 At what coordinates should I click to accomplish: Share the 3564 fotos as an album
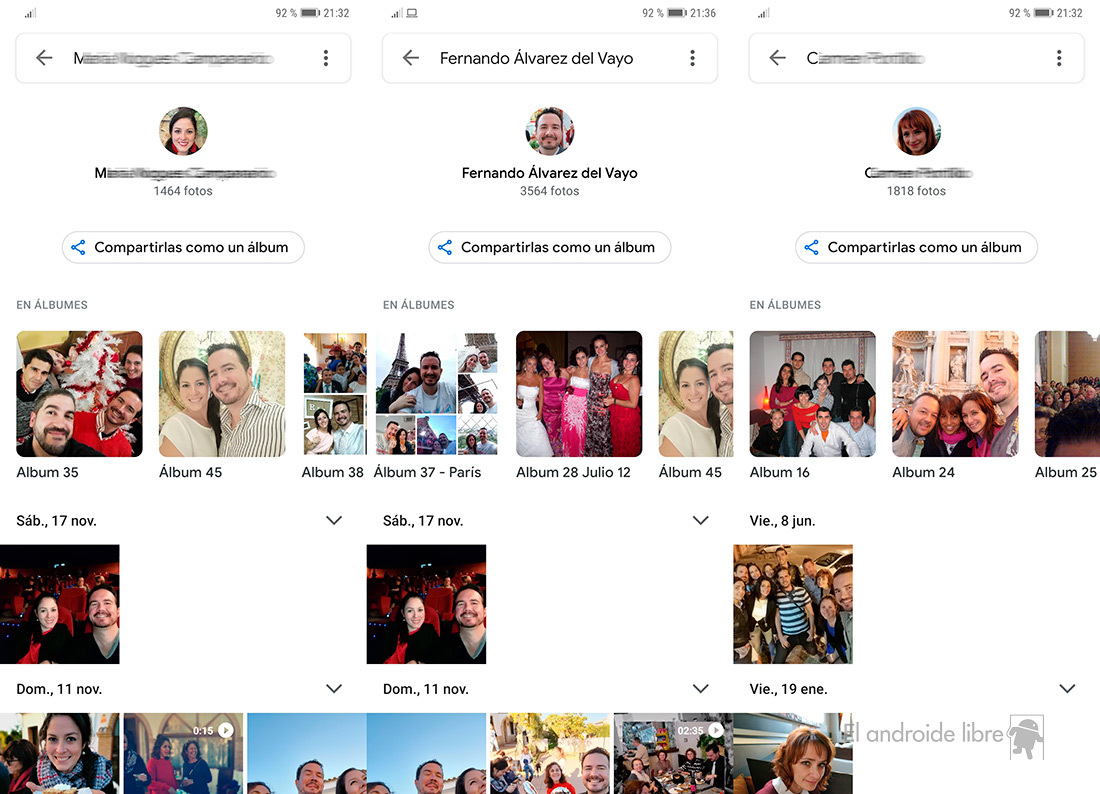(549, 247)
